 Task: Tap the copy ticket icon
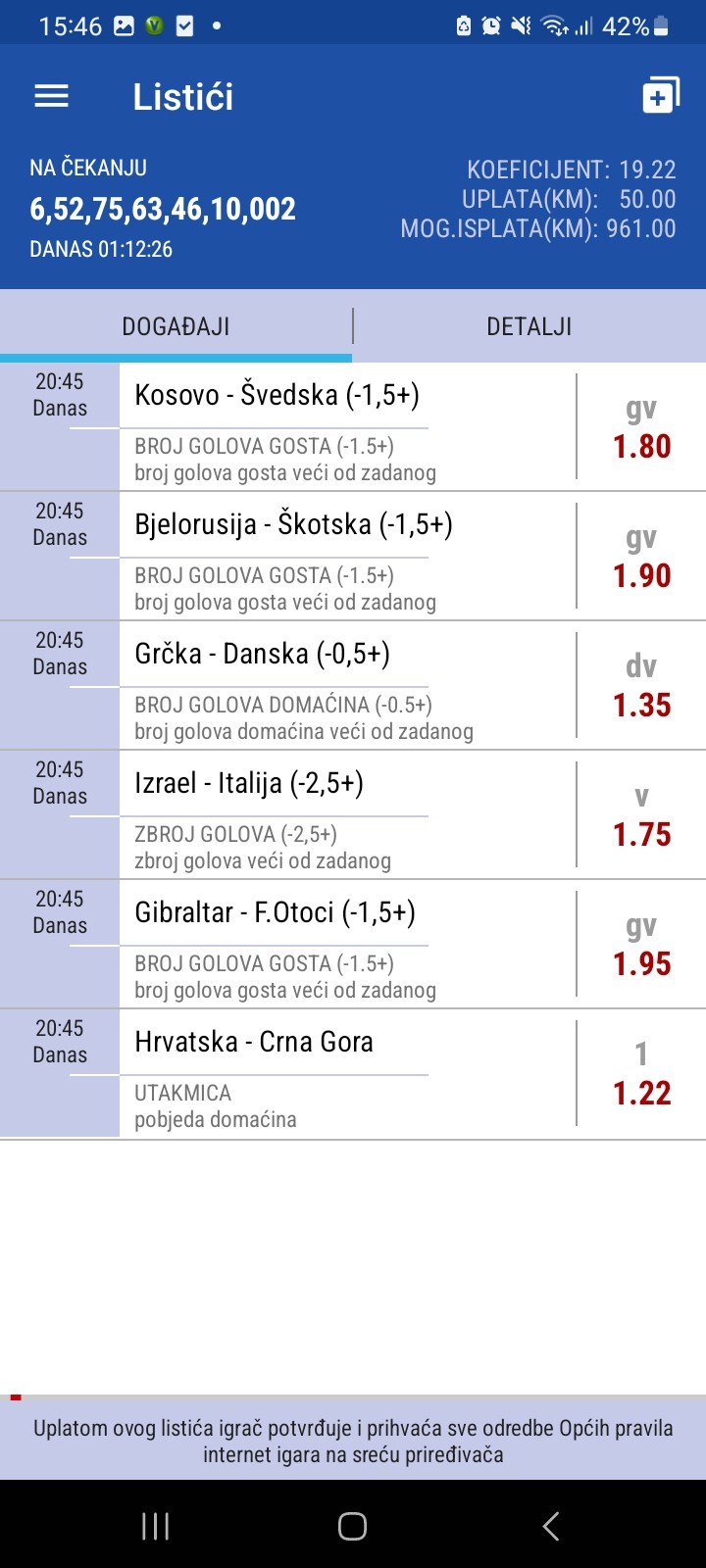tap(660, 95)
